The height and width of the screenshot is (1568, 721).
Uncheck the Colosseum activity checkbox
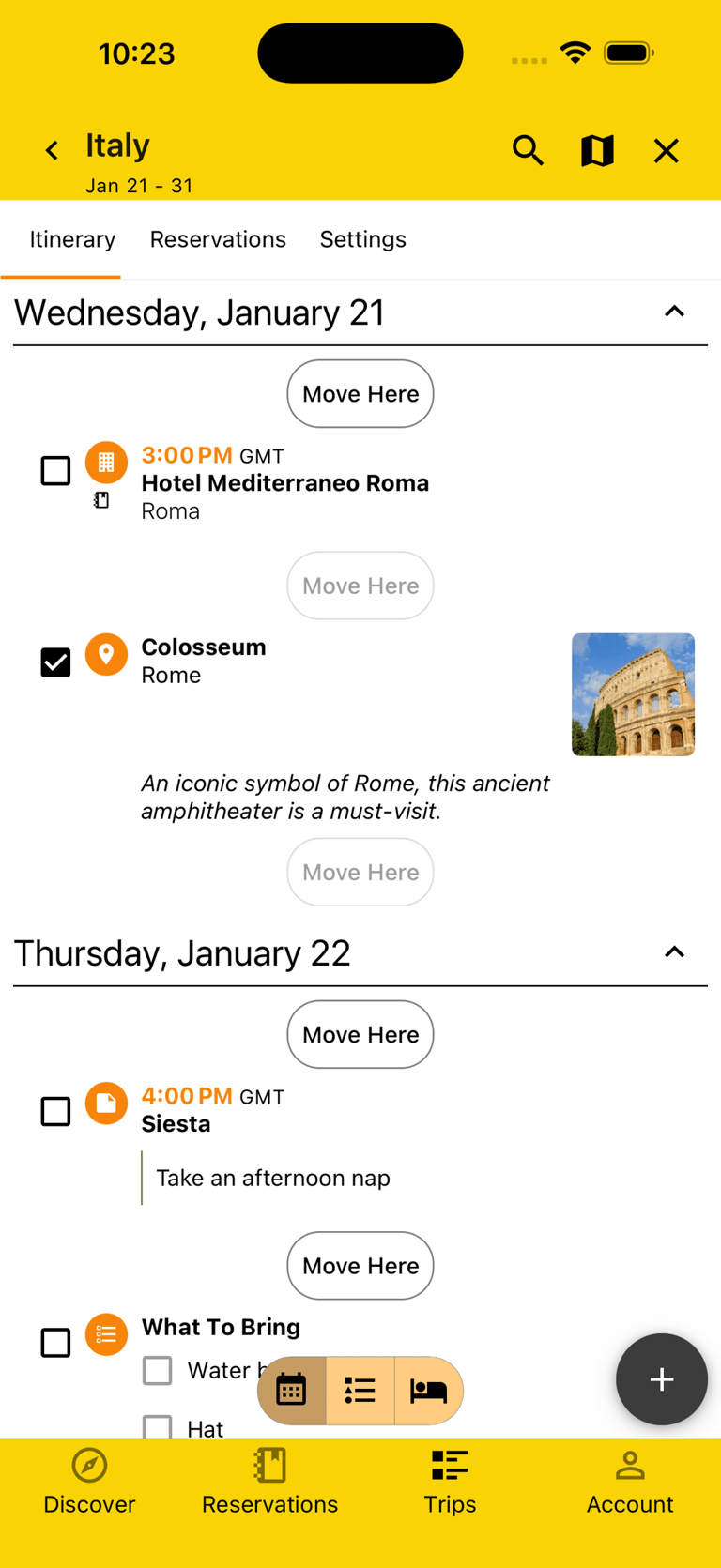[55, 662]
